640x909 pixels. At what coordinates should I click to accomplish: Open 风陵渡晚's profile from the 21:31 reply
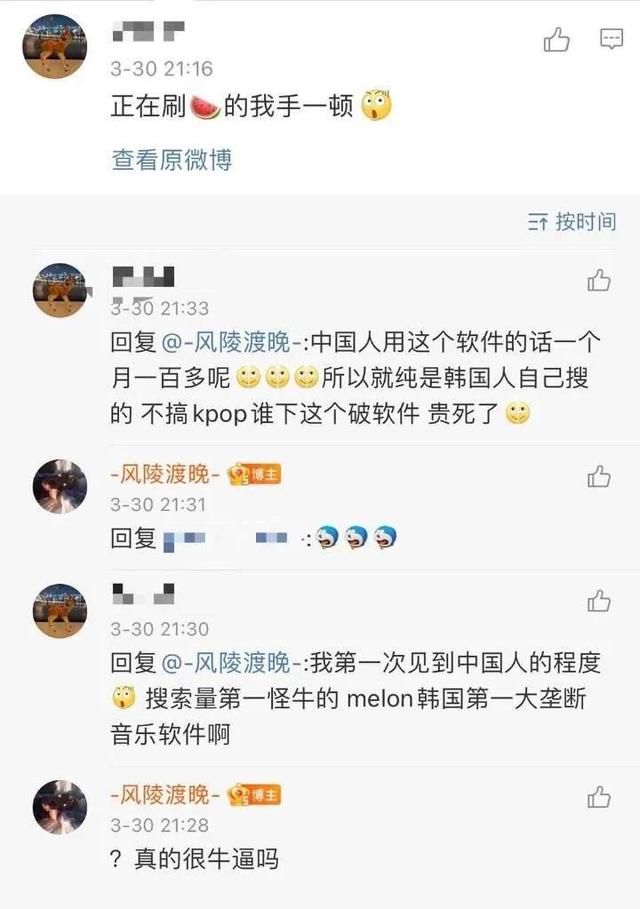coord(166,474)
